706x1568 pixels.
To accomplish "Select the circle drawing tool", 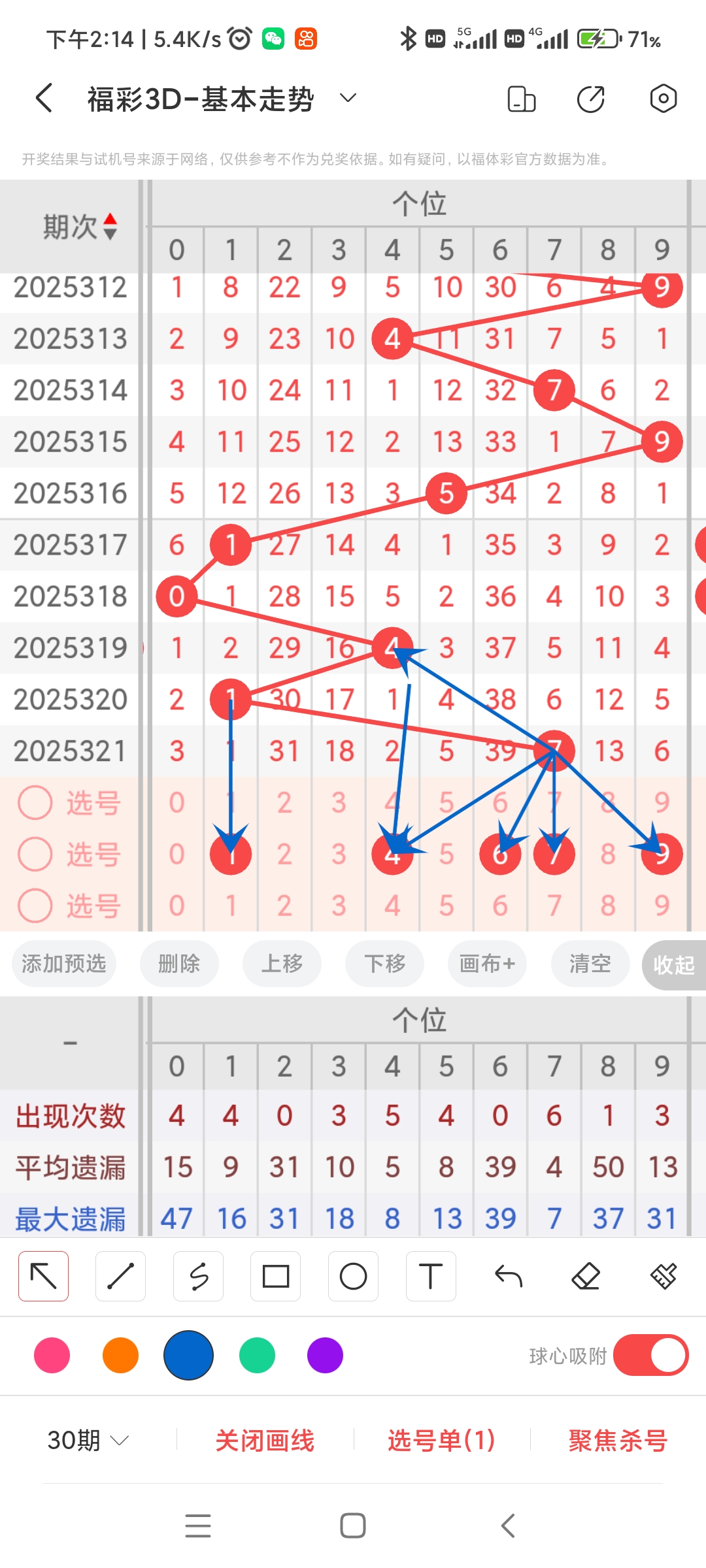I will 353,1275.
